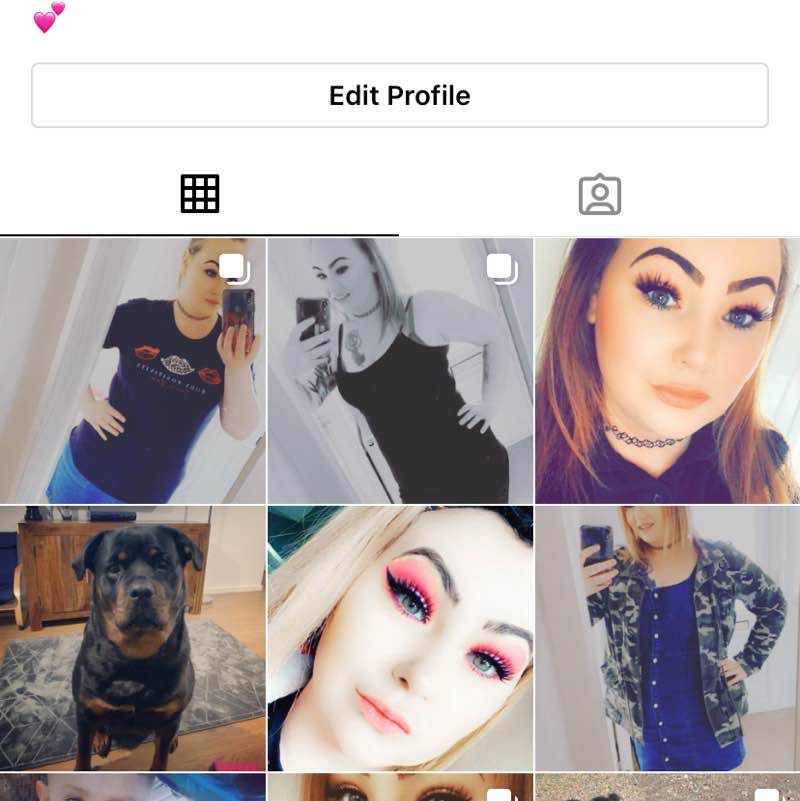The height and width of the screenshot is (801, 800).
Task: Select the grid icon above the photo feed
Action: tap(200, 194)
